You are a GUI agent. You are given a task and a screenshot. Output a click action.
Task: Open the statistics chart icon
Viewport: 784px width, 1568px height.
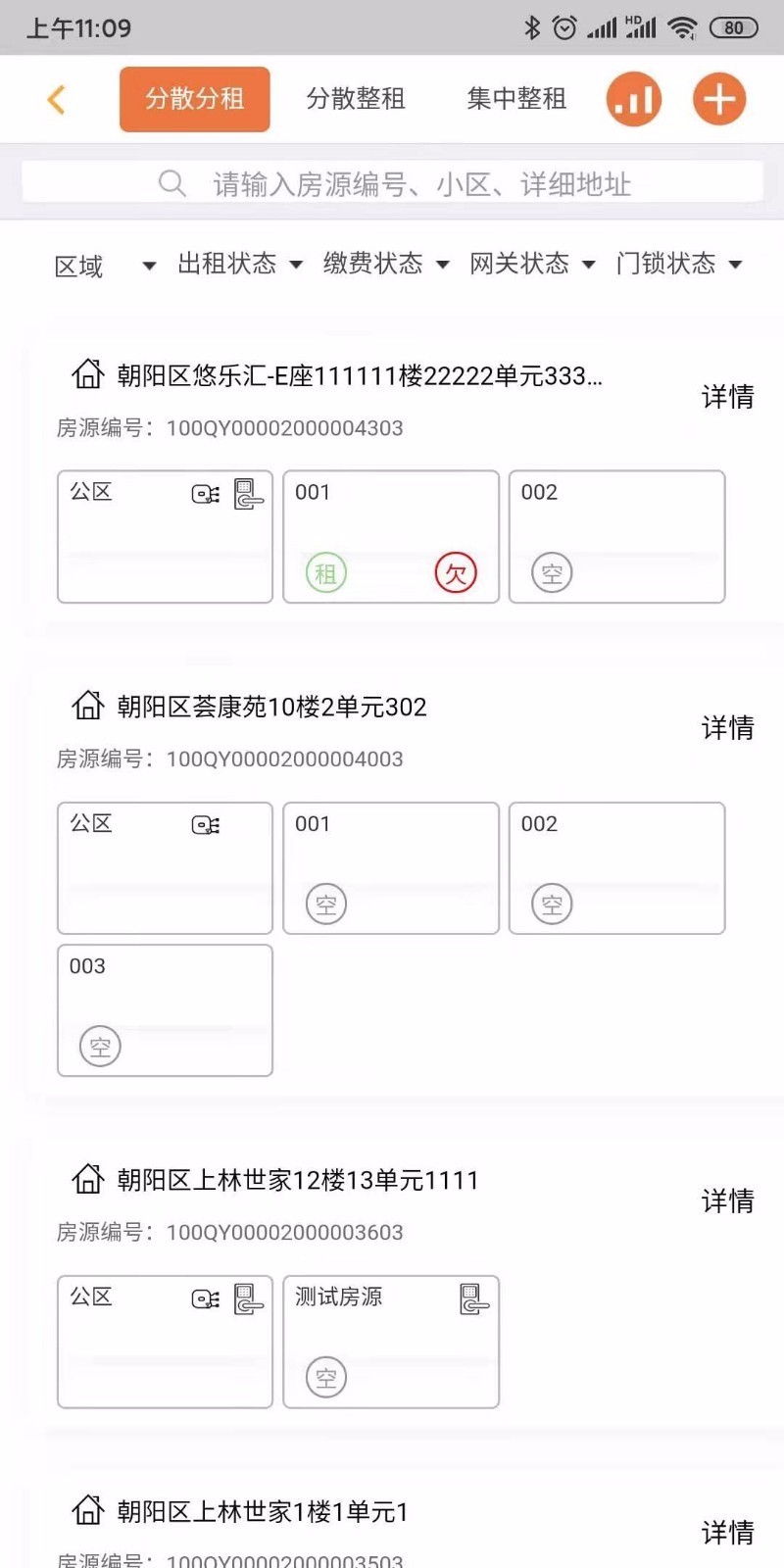[x=634, y=99]
